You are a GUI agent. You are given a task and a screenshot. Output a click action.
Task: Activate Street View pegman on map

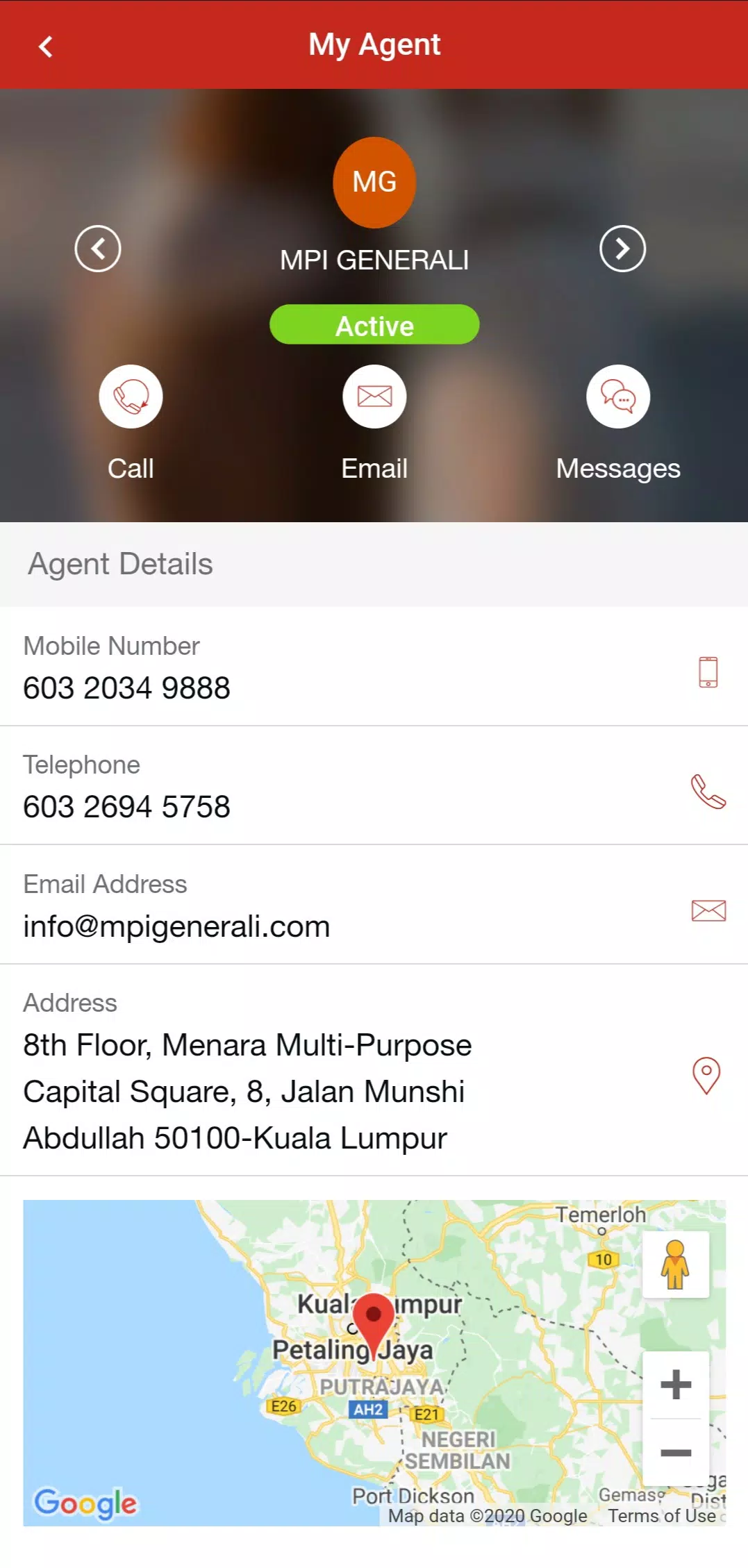(x=675, y=1265)
